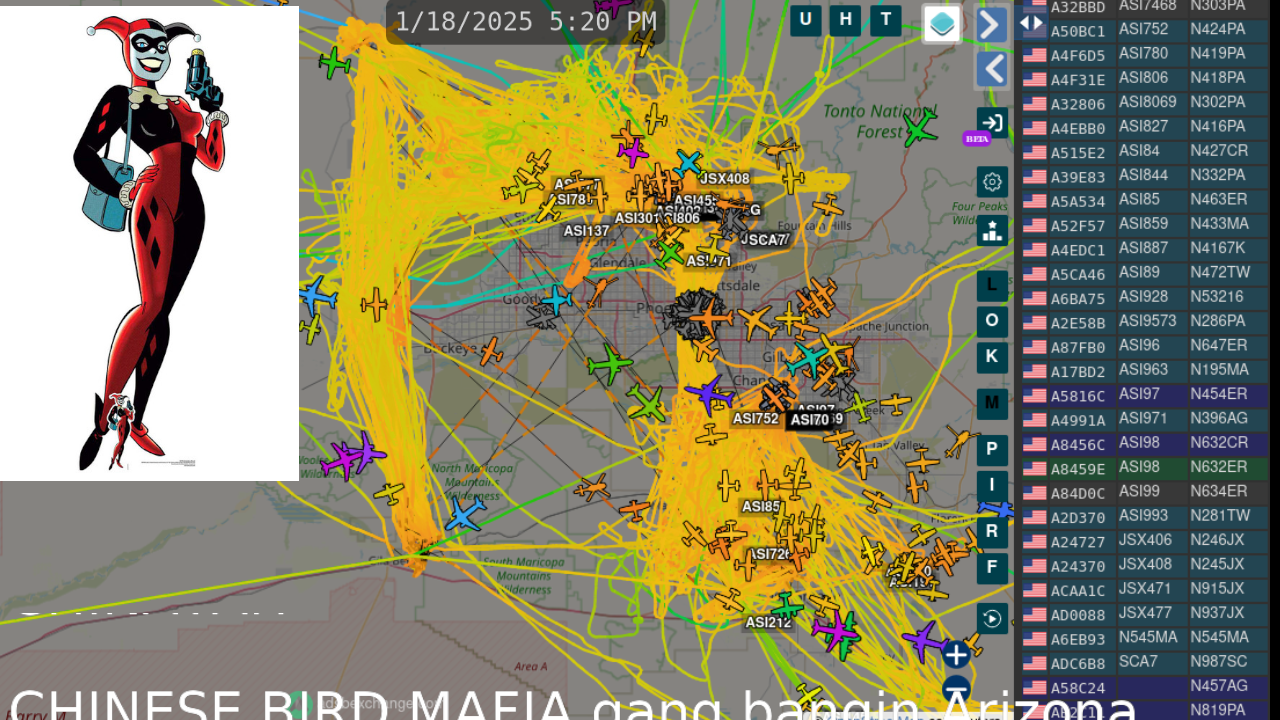Viewport: 1280px width, 720px height.
Task: Tap the H button in the top bar
Action: 845,20
